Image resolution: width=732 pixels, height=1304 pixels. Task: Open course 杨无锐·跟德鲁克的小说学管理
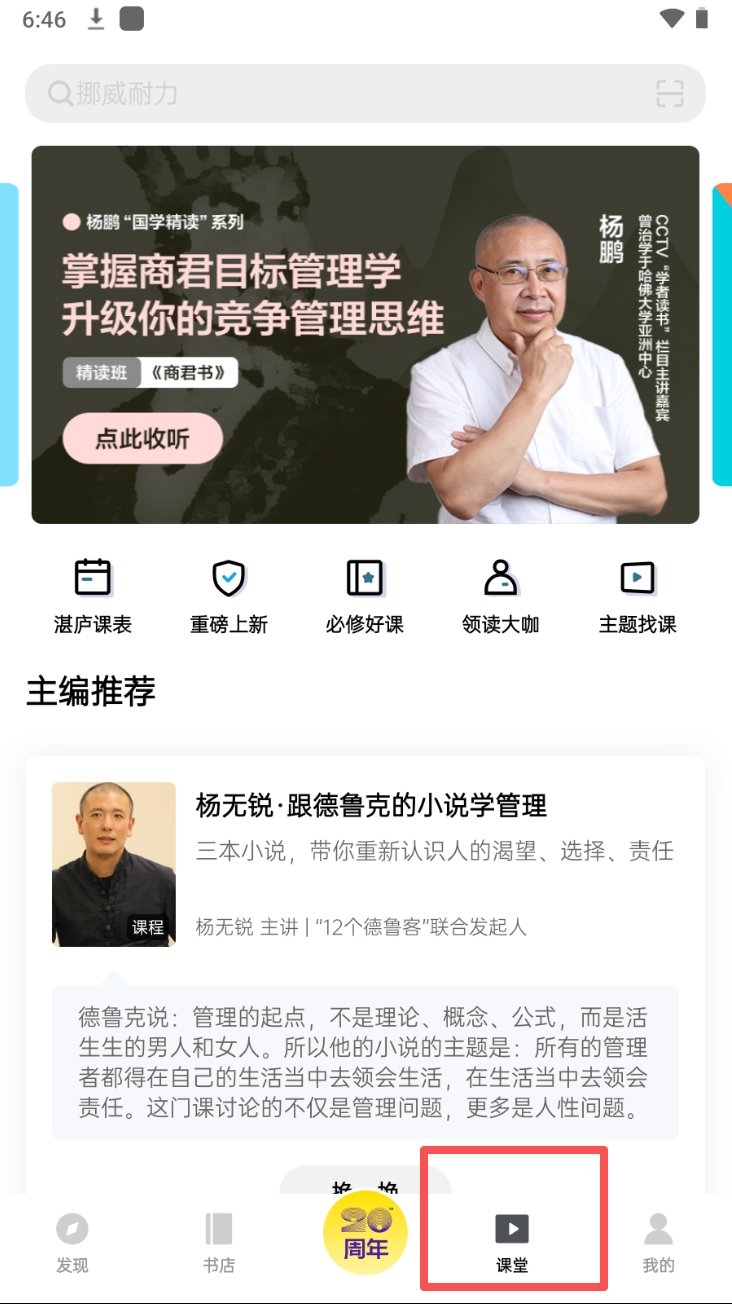click(x=371, y=805)
